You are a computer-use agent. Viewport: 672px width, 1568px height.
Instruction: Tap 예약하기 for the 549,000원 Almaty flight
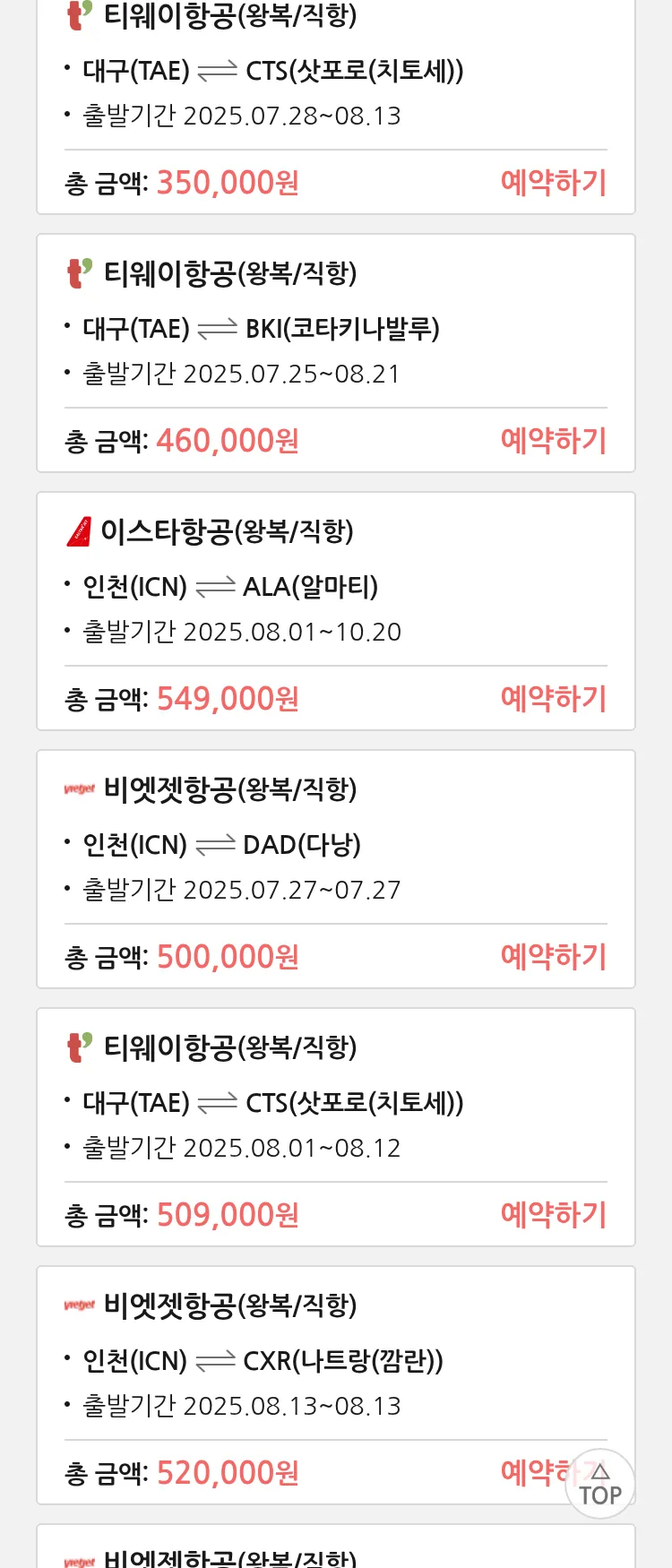[x=553, y=699]
